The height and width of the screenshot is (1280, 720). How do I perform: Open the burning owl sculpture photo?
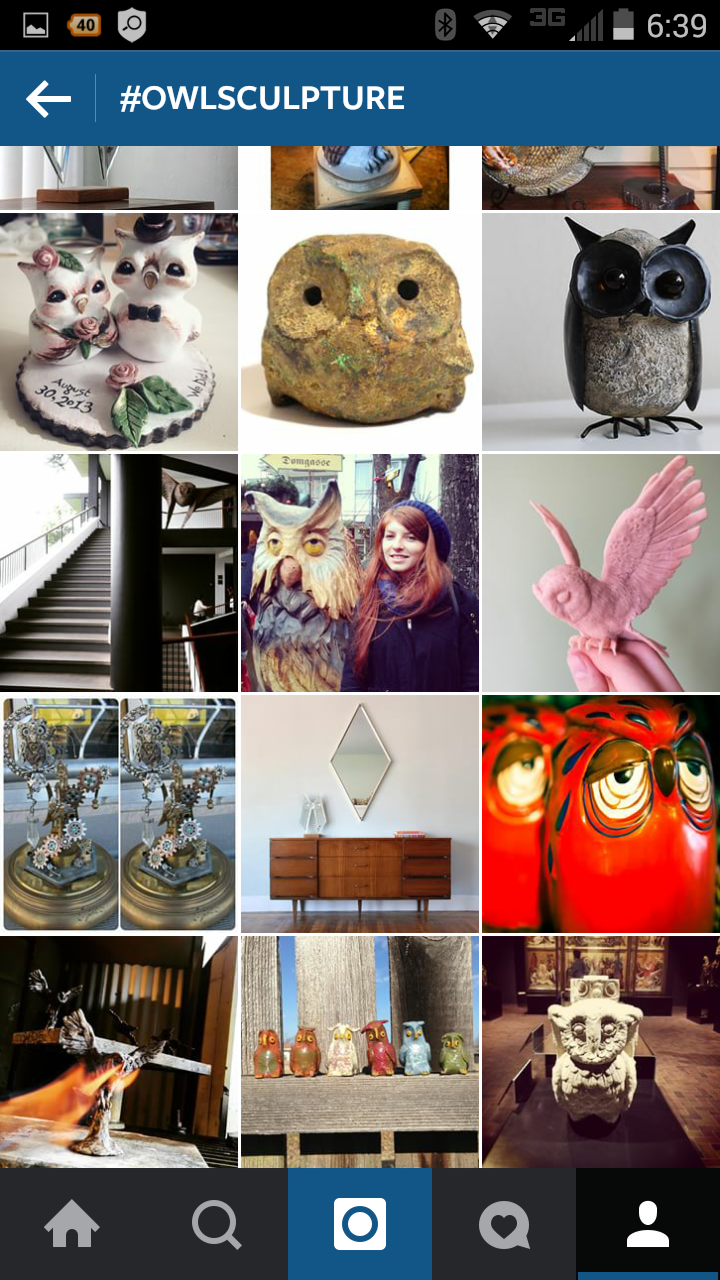pyautogui.click(x=119, y=1050)
